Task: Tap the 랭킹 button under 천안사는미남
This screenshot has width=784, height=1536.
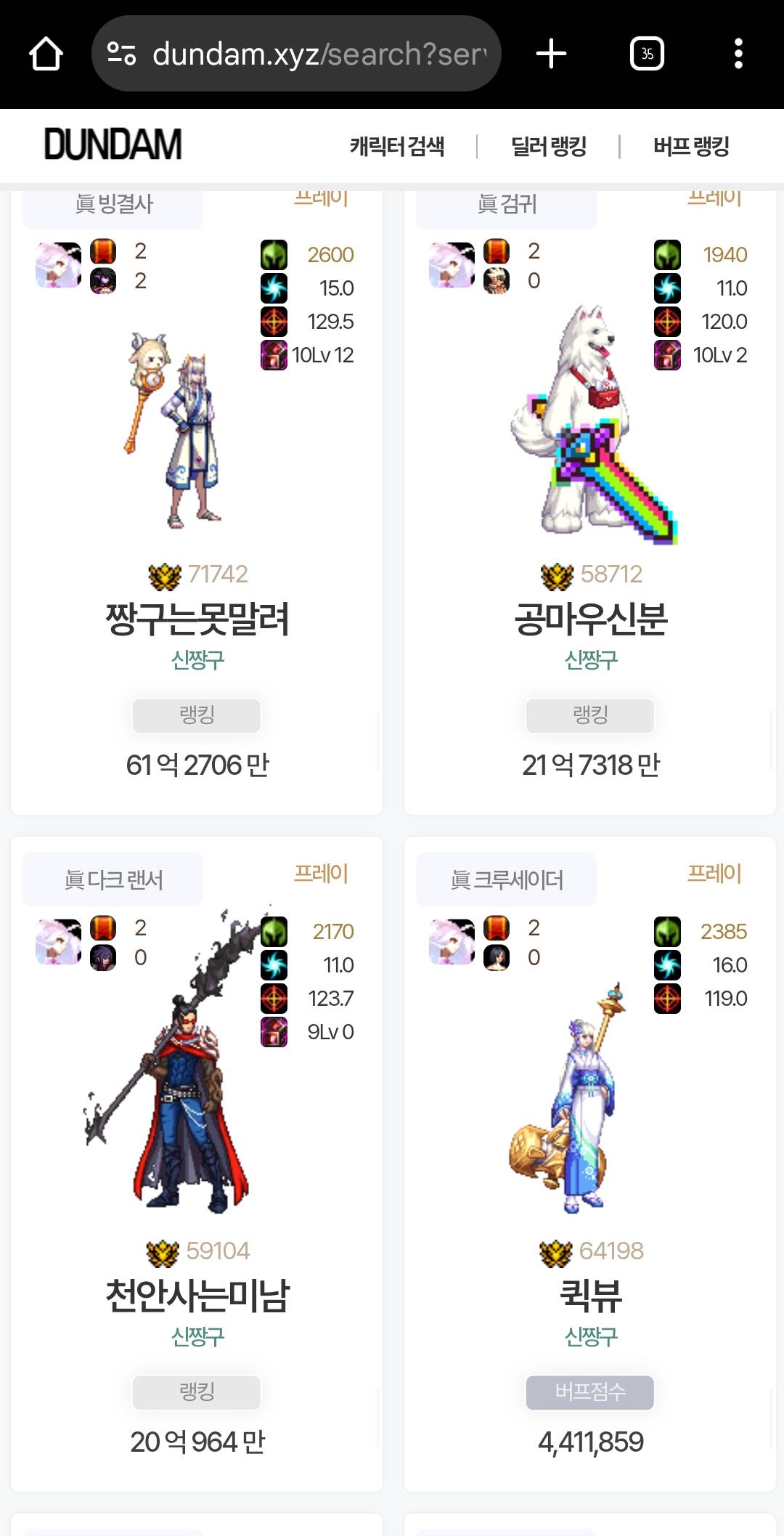Action: 197,1392
